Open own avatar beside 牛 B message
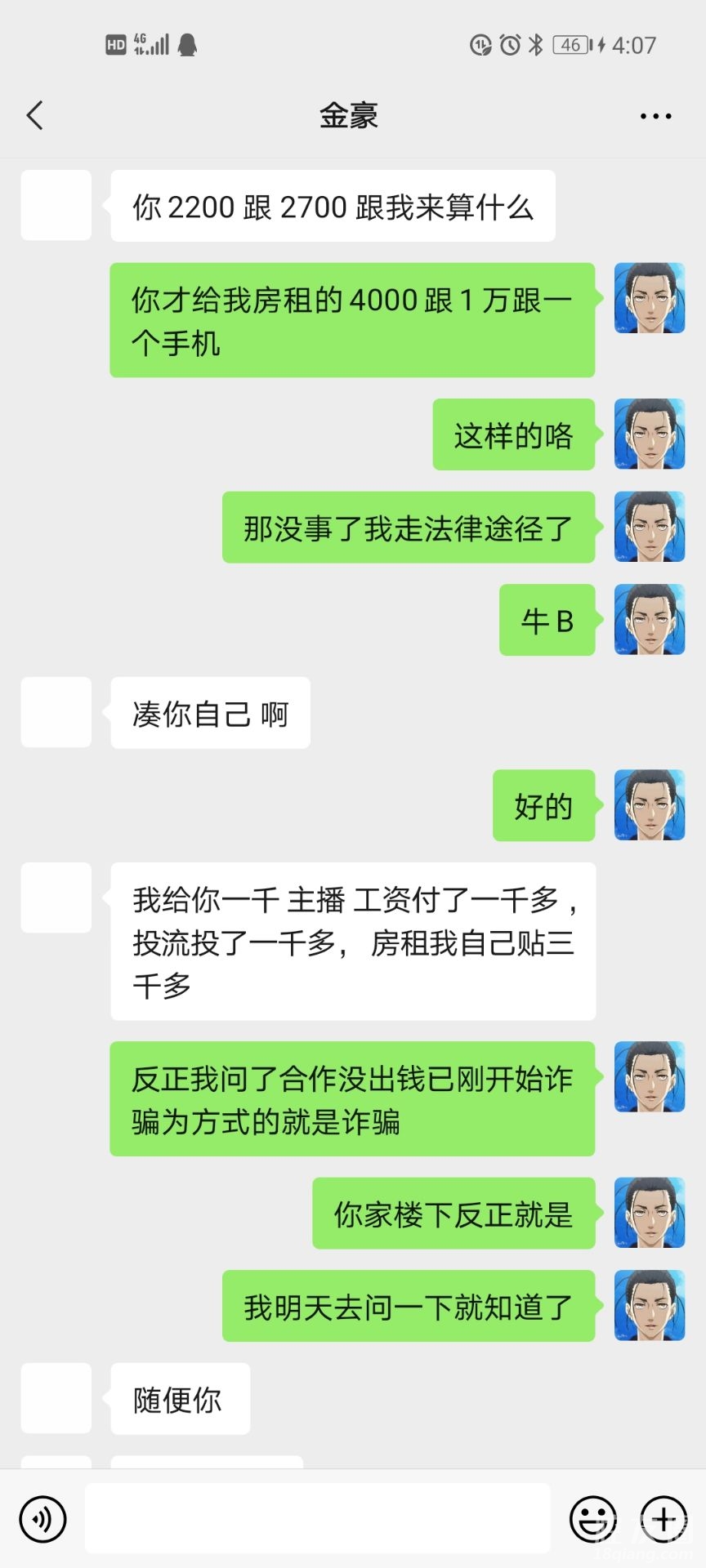The width and height of the screenshot is (706, 1568). click(650, 620)
